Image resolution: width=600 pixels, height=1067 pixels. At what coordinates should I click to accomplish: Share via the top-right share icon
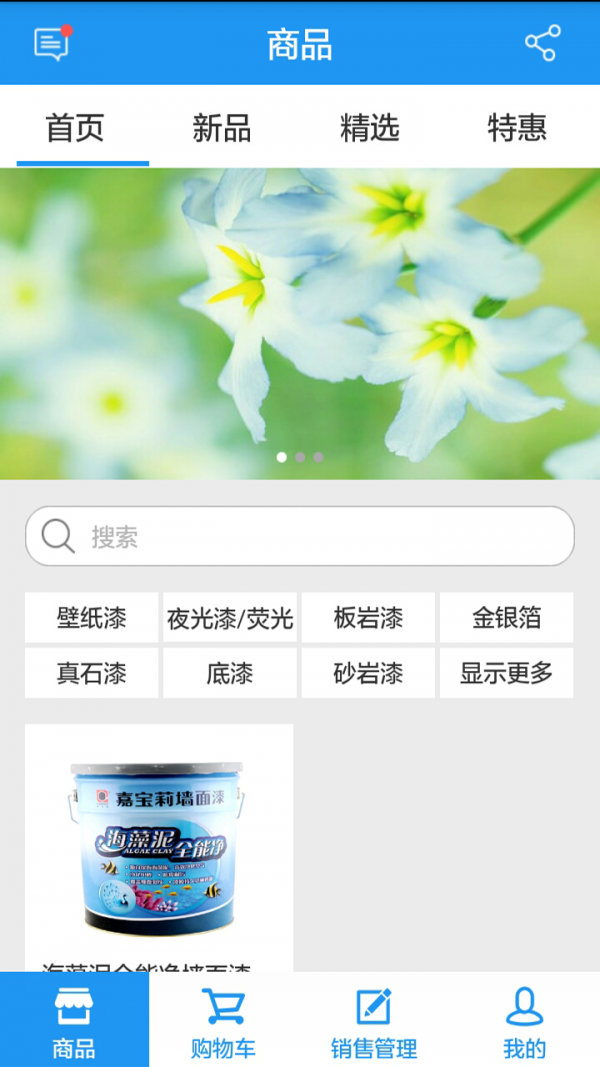[x=542, y=43]
